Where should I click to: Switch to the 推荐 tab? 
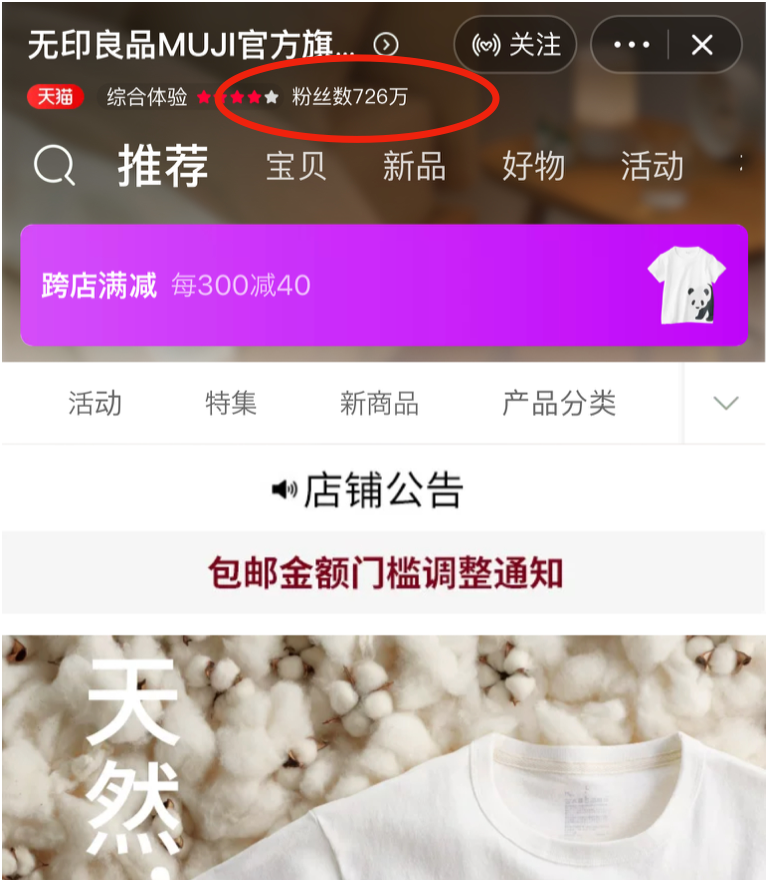click(x=163, y=166)
